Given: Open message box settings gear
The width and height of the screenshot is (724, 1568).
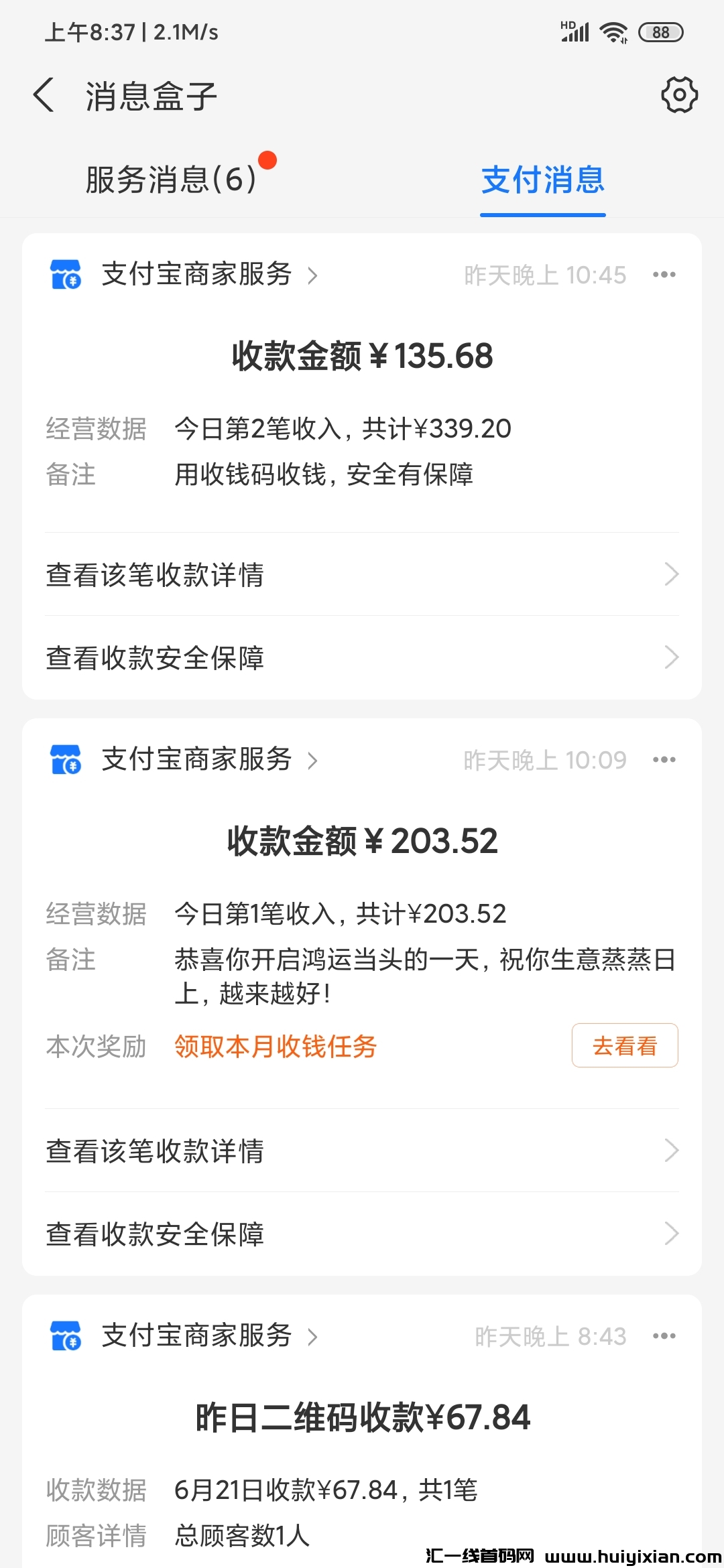Looking at the screenshot, I should tap(679, 95).
